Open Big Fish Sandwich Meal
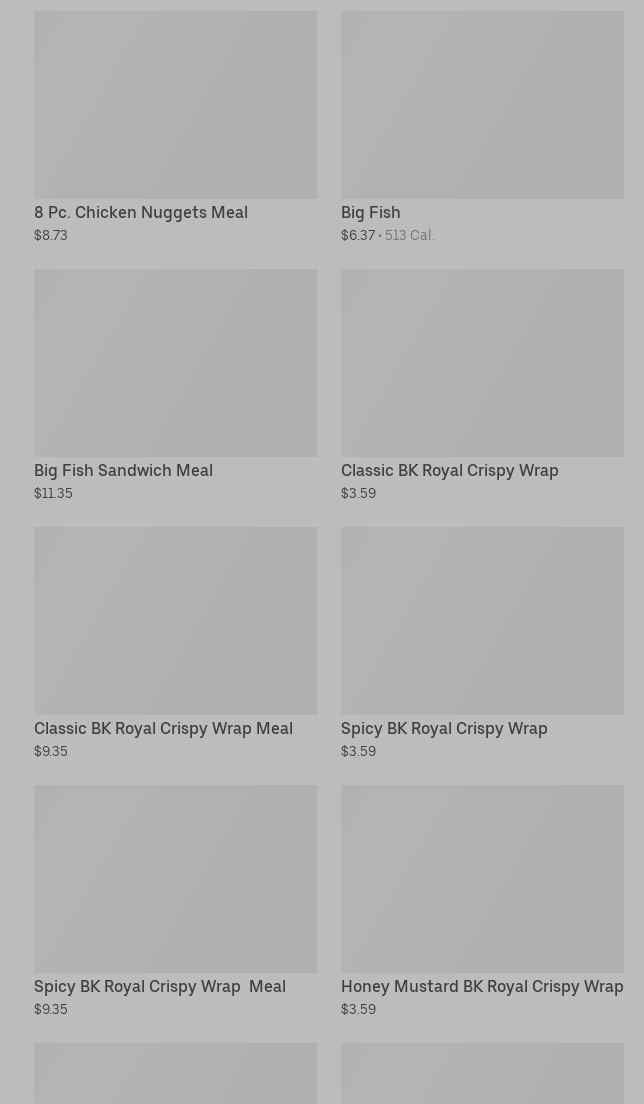Screen dimensions: 644x1104 coord(175,385)
